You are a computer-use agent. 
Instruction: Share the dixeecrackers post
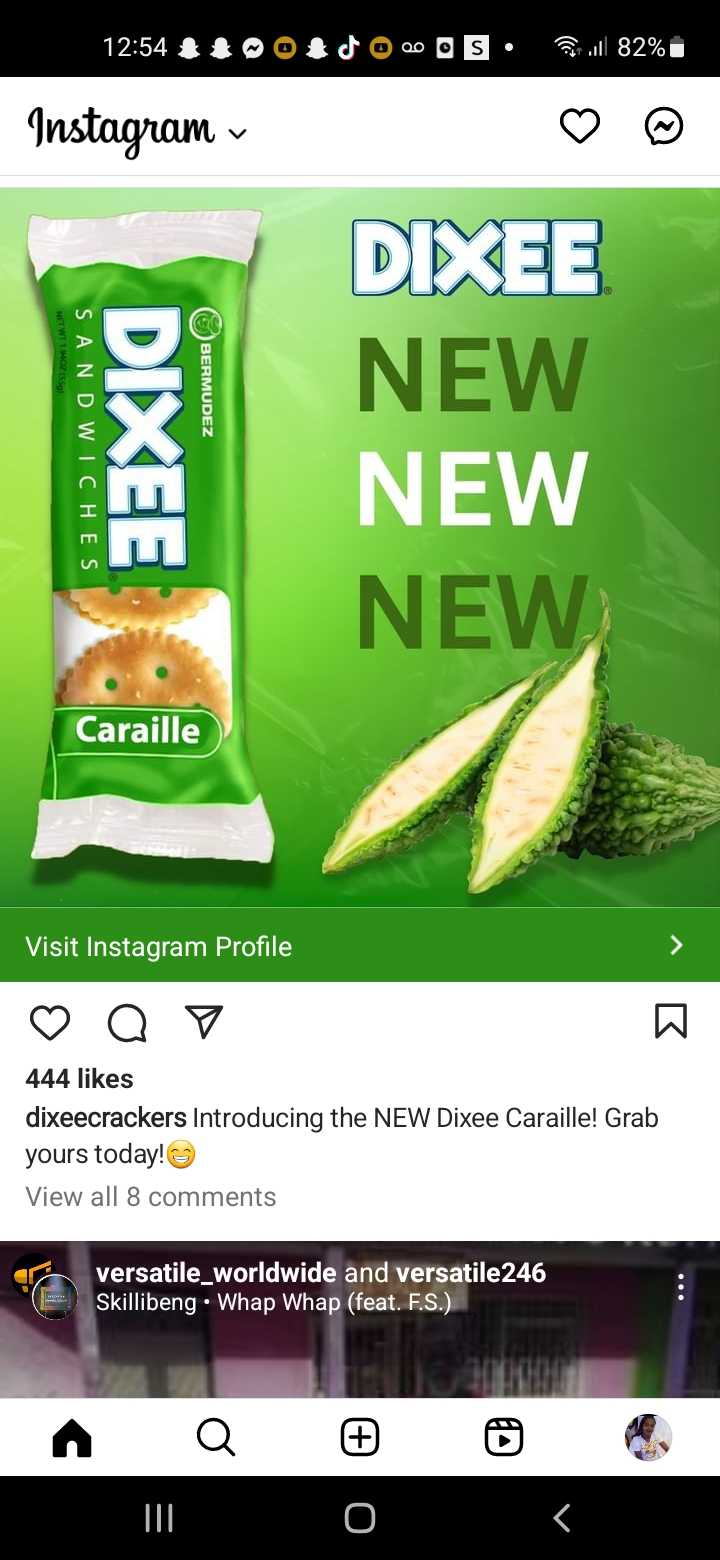pos(204,1022)
